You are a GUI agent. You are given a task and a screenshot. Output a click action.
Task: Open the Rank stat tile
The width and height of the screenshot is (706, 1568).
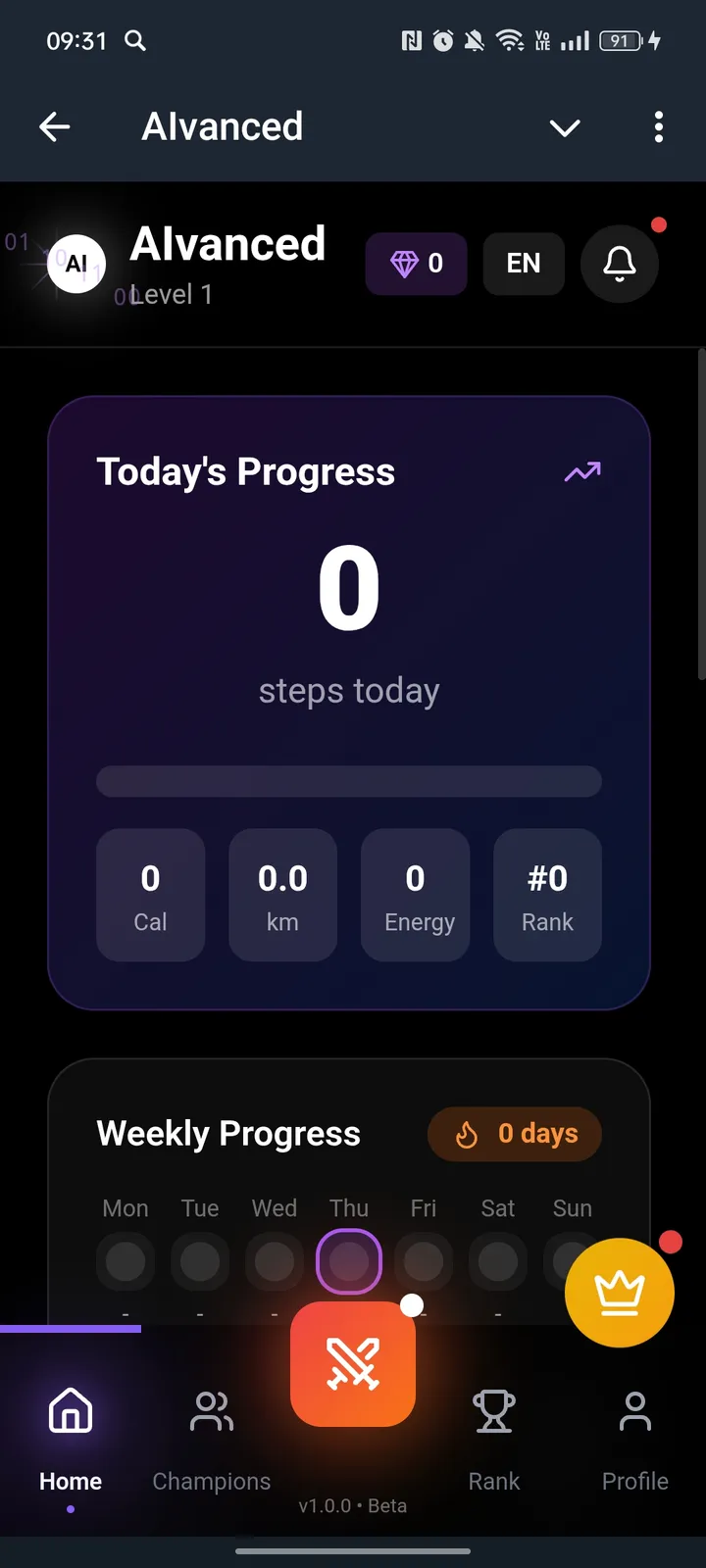[x=547, y=895]
